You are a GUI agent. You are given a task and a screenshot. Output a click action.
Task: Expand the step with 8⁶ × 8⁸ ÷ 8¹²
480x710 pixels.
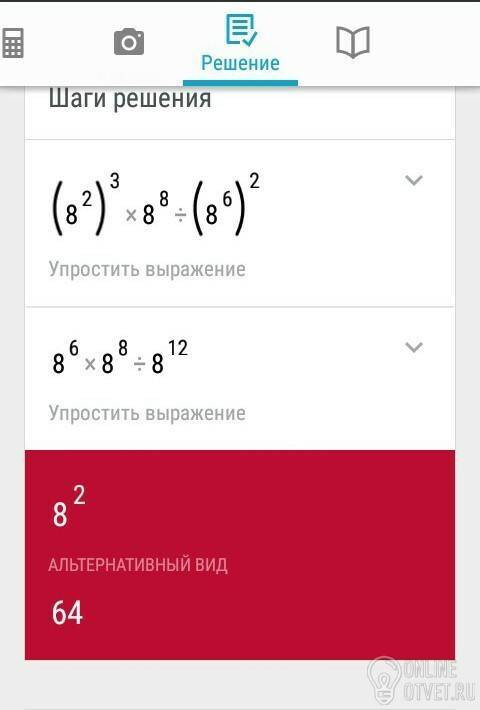pos(413,347)
